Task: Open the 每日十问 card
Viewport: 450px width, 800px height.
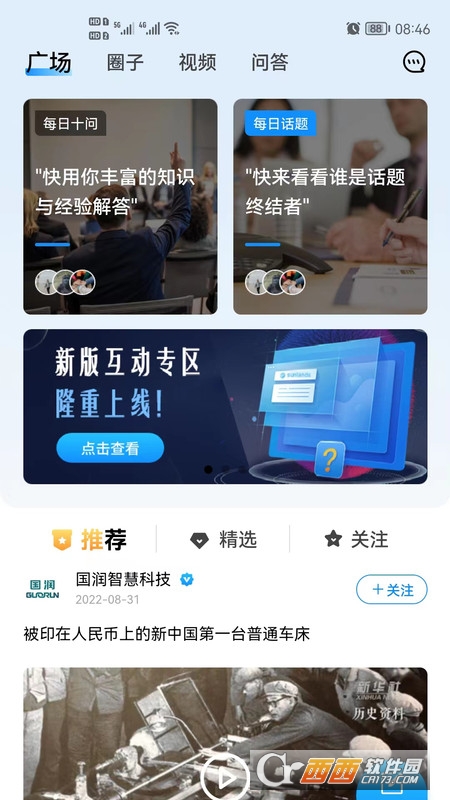Action: tap(120, 206)
